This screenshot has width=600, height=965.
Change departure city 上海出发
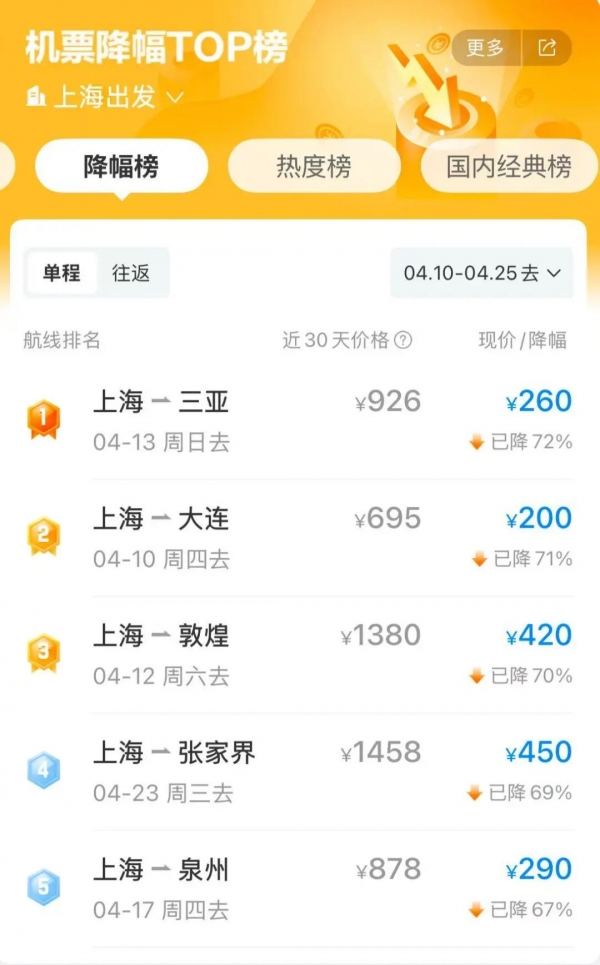point(105,97)
